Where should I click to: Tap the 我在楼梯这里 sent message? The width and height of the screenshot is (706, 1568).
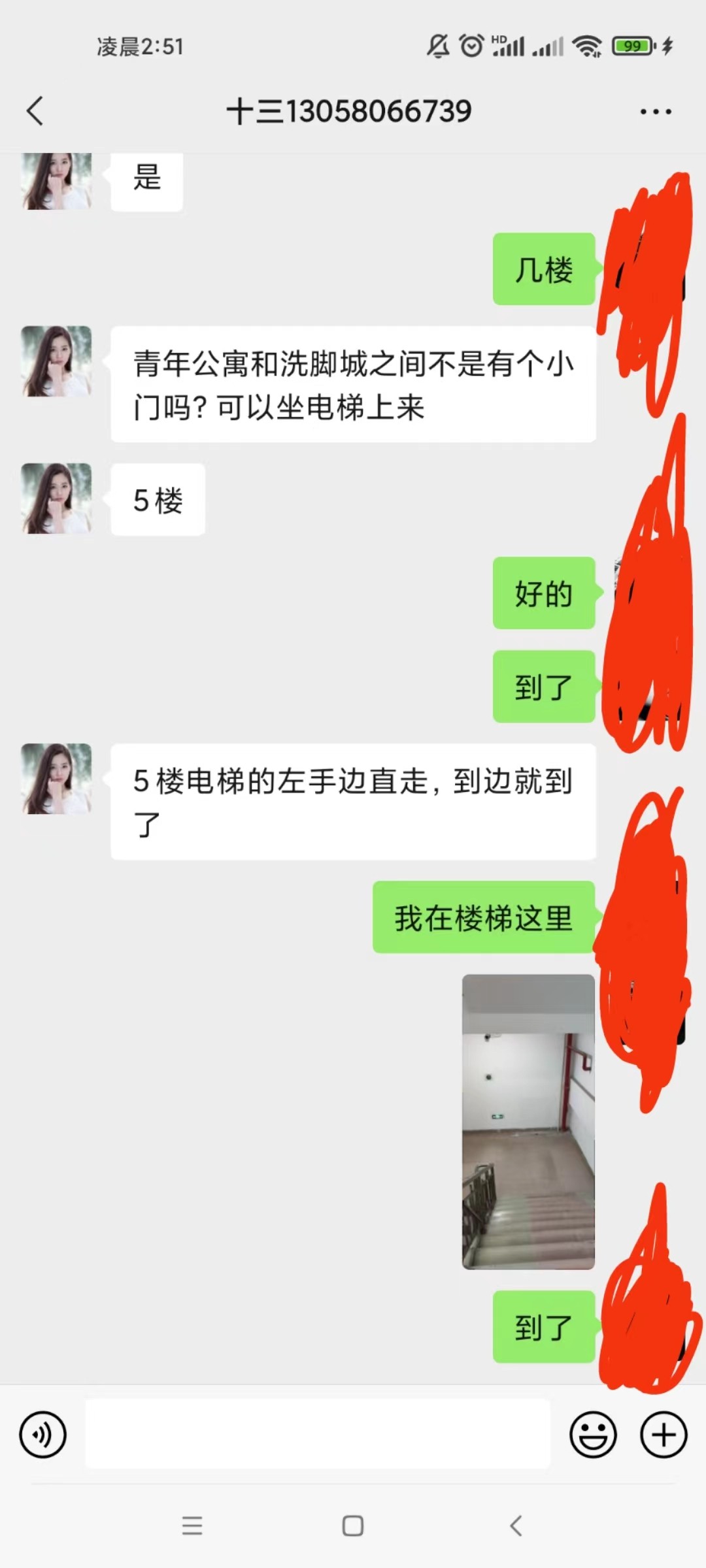coord(484,918)
